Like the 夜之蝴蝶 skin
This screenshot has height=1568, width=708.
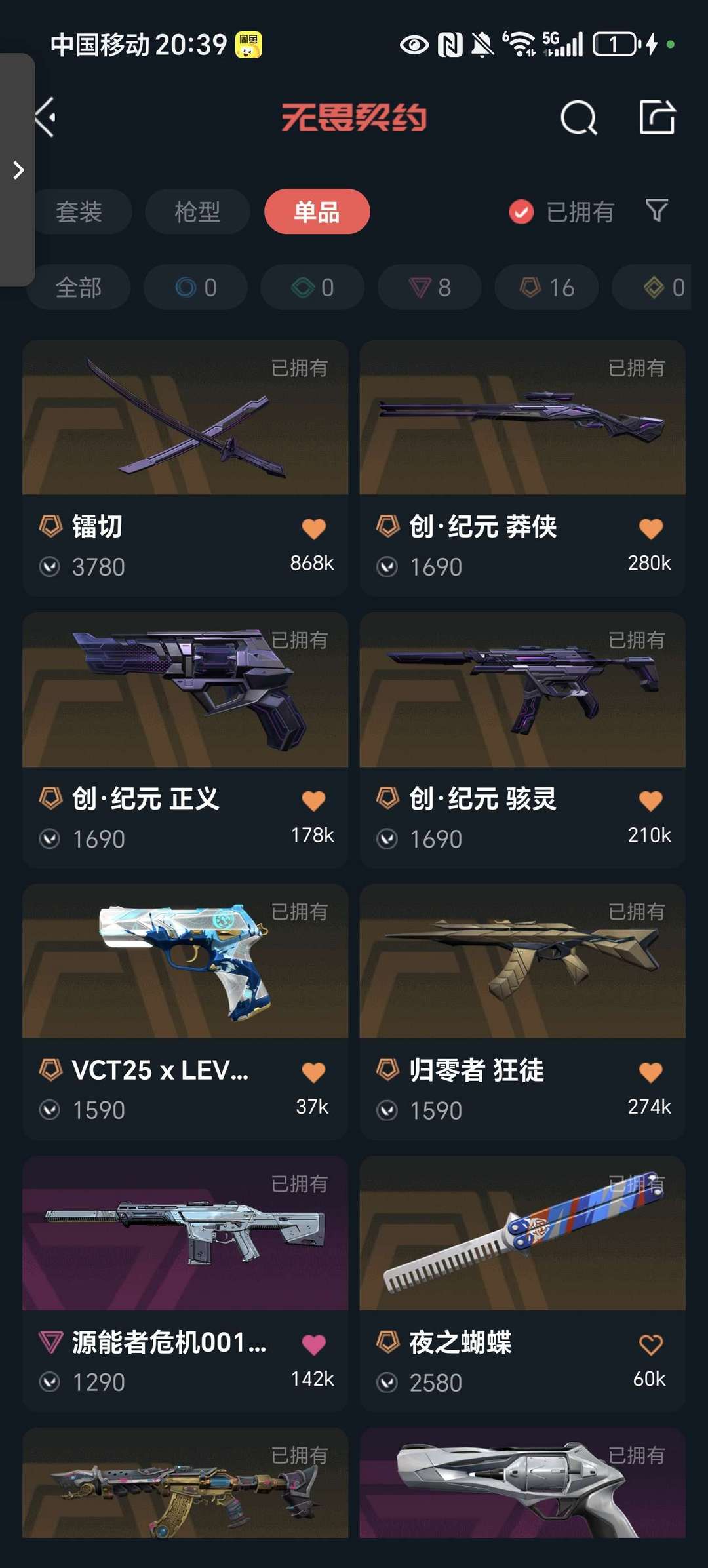(650, 1344)
